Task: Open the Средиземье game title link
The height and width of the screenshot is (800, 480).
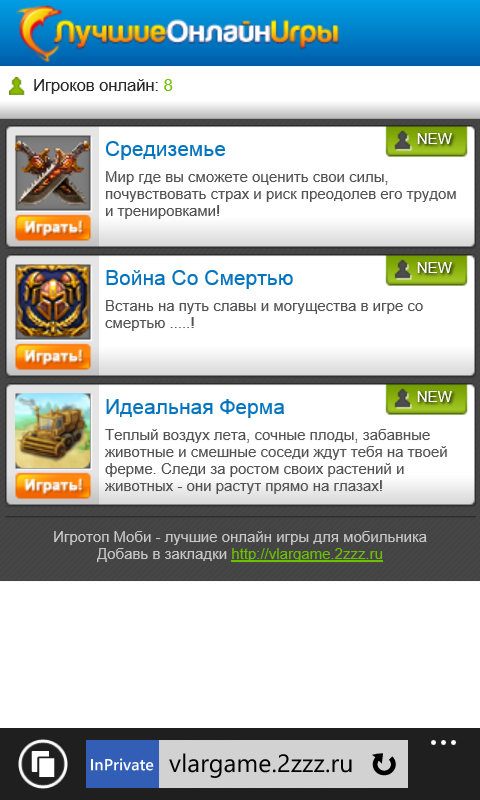Action: [165, 149]
